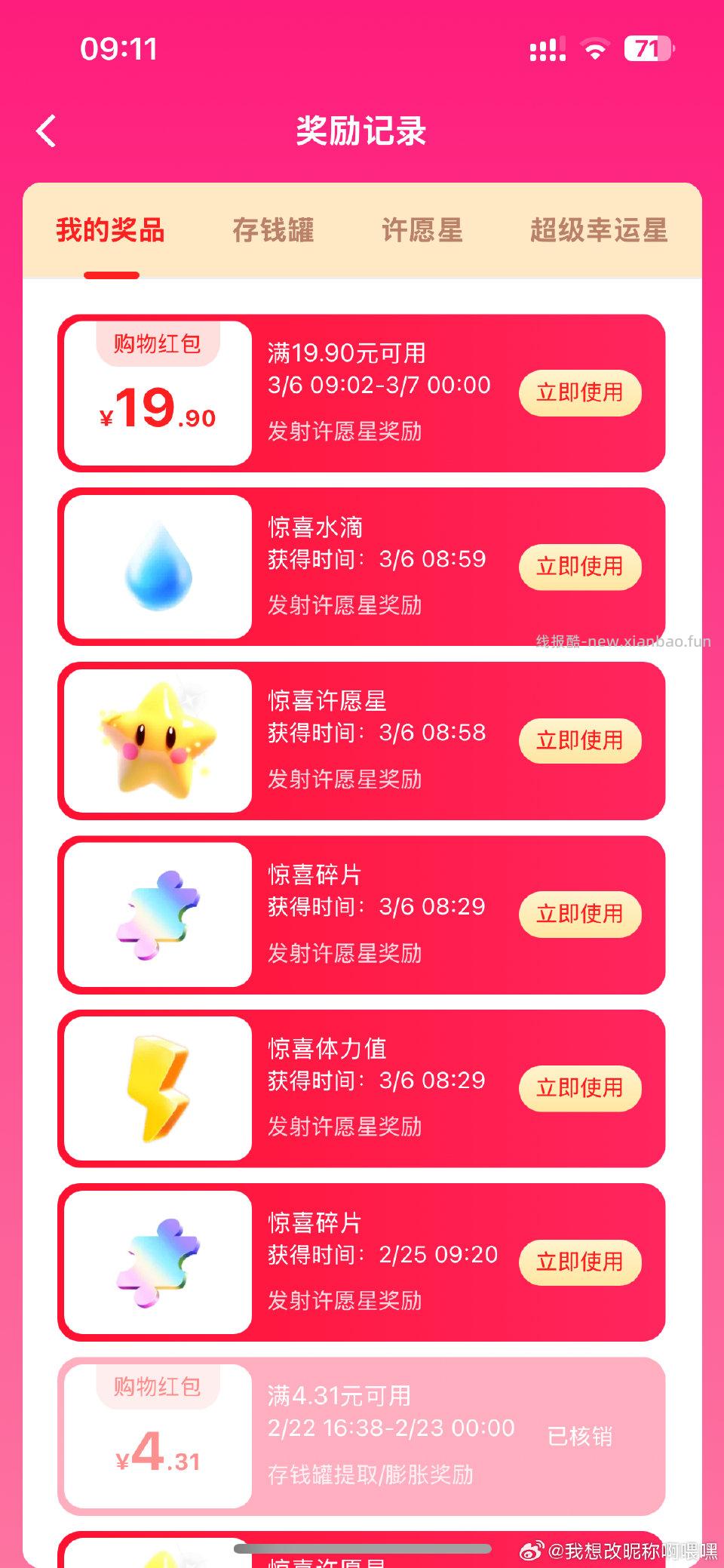Tap 立即使用 on the 3/6 惊喜碎片
Image resolution: width=724 pixels, height=1568 pixels.
pos(579,914)
